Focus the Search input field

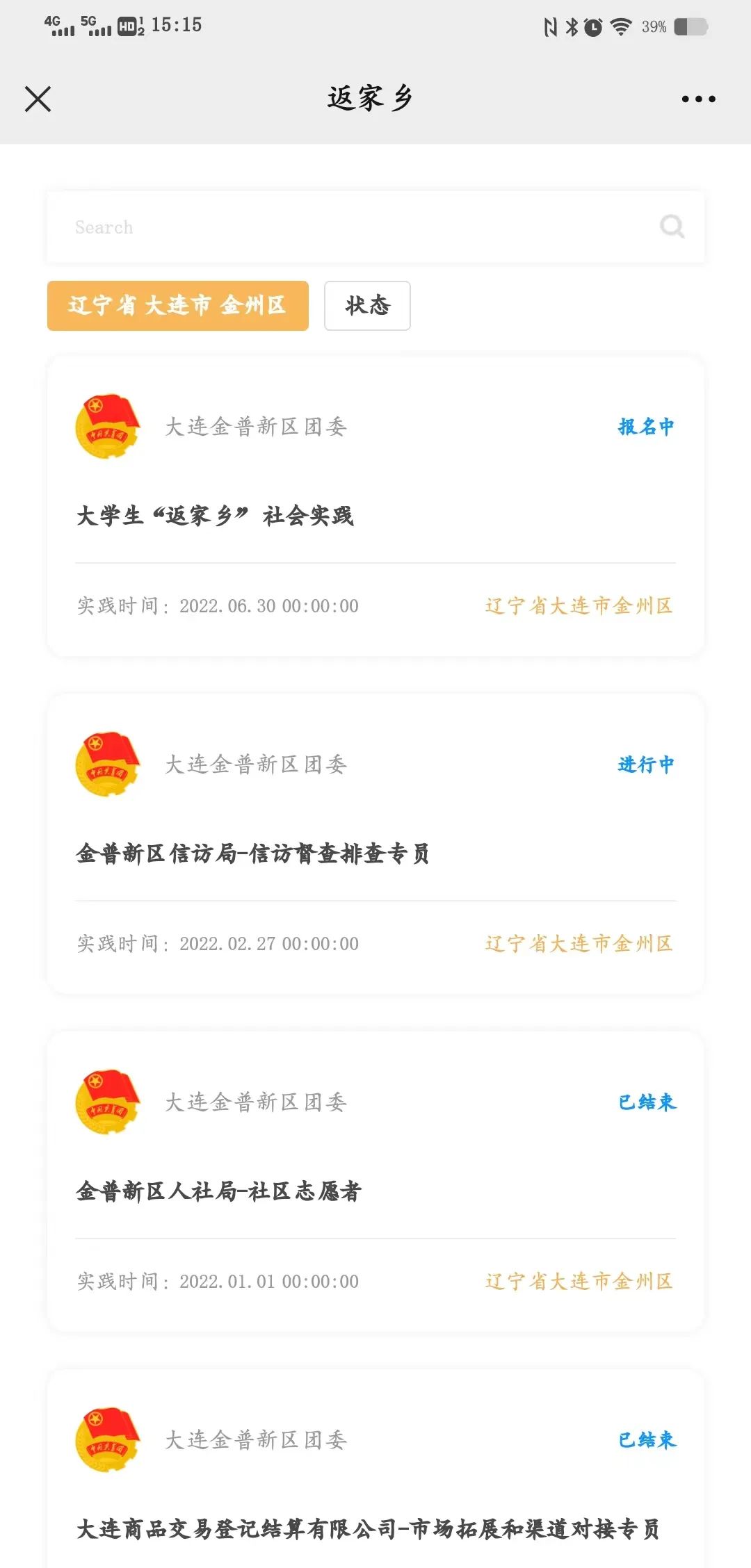coord(348,227)
